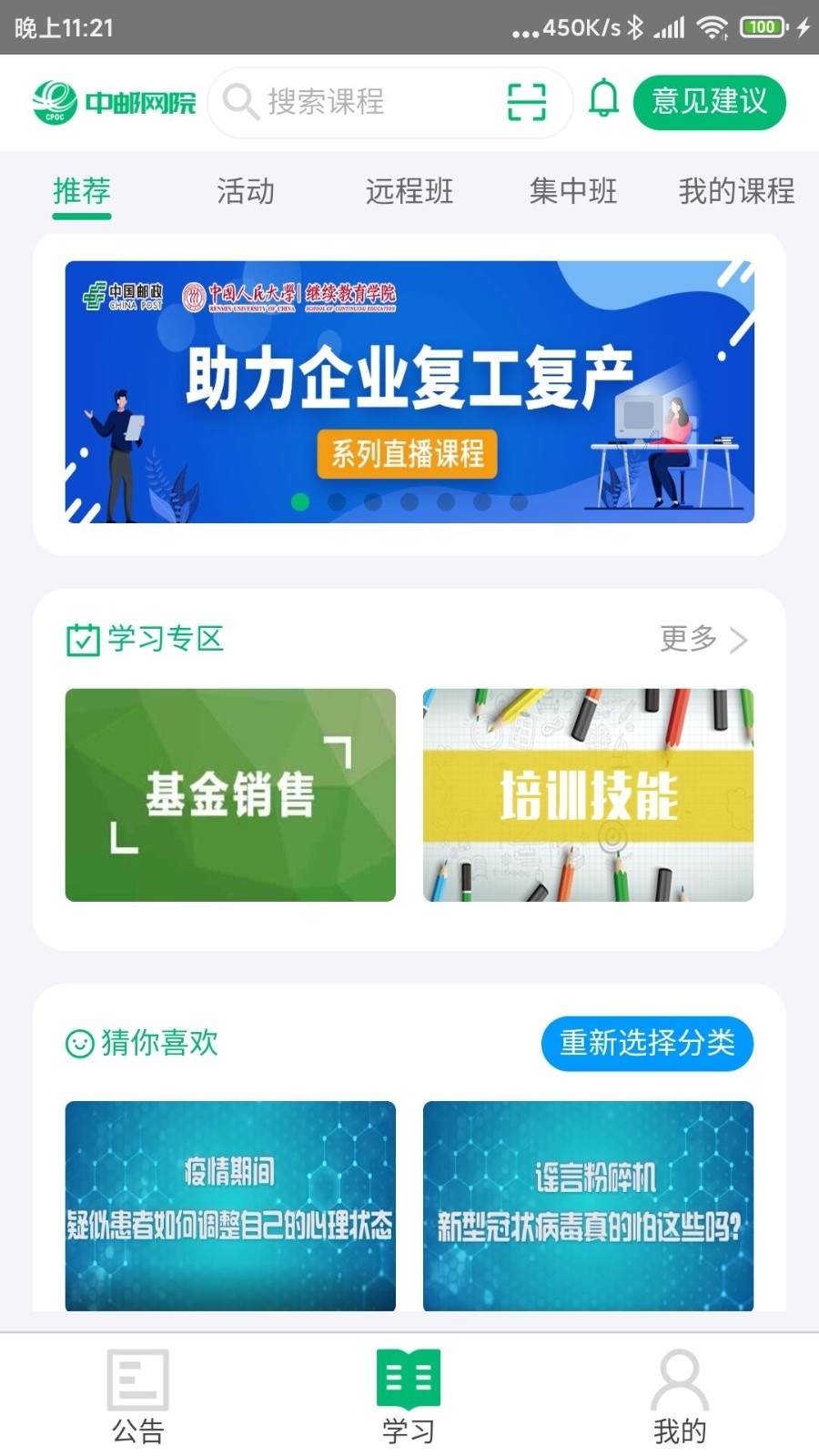Click the 意见建议 feedback button
The width and height of the screenshot is (819, 1456).
tap(709, 102)
